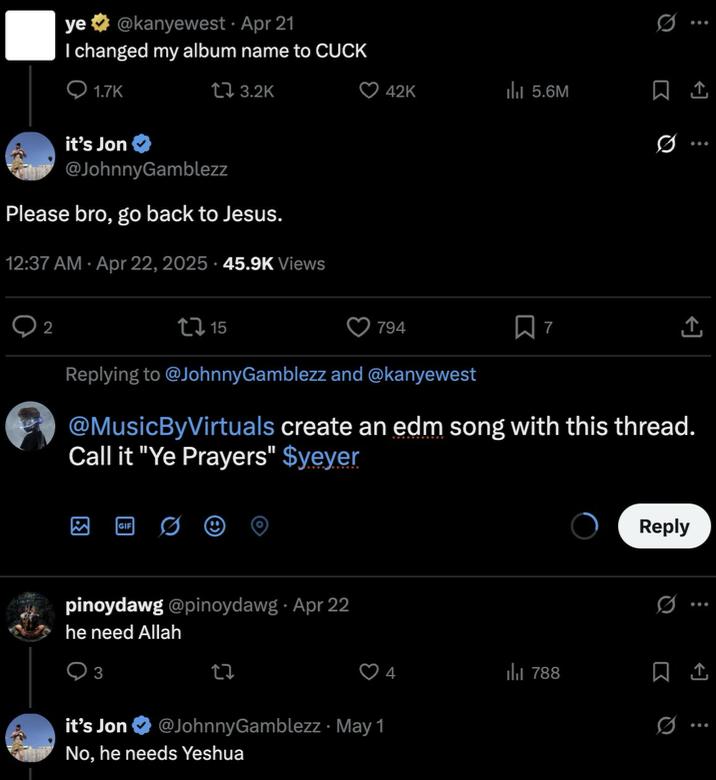Add a location to the reply

pos(259,526)
